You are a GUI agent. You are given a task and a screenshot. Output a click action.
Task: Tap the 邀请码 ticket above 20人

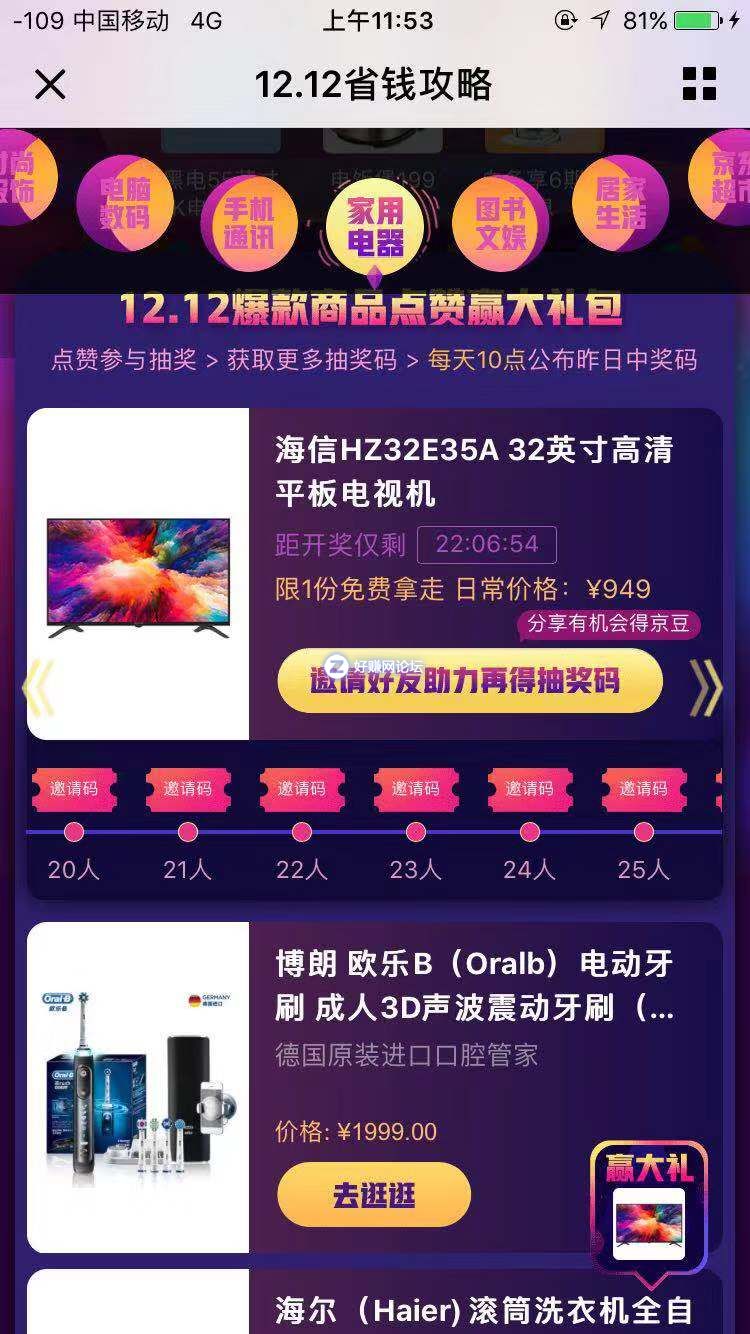coord(74,789)
